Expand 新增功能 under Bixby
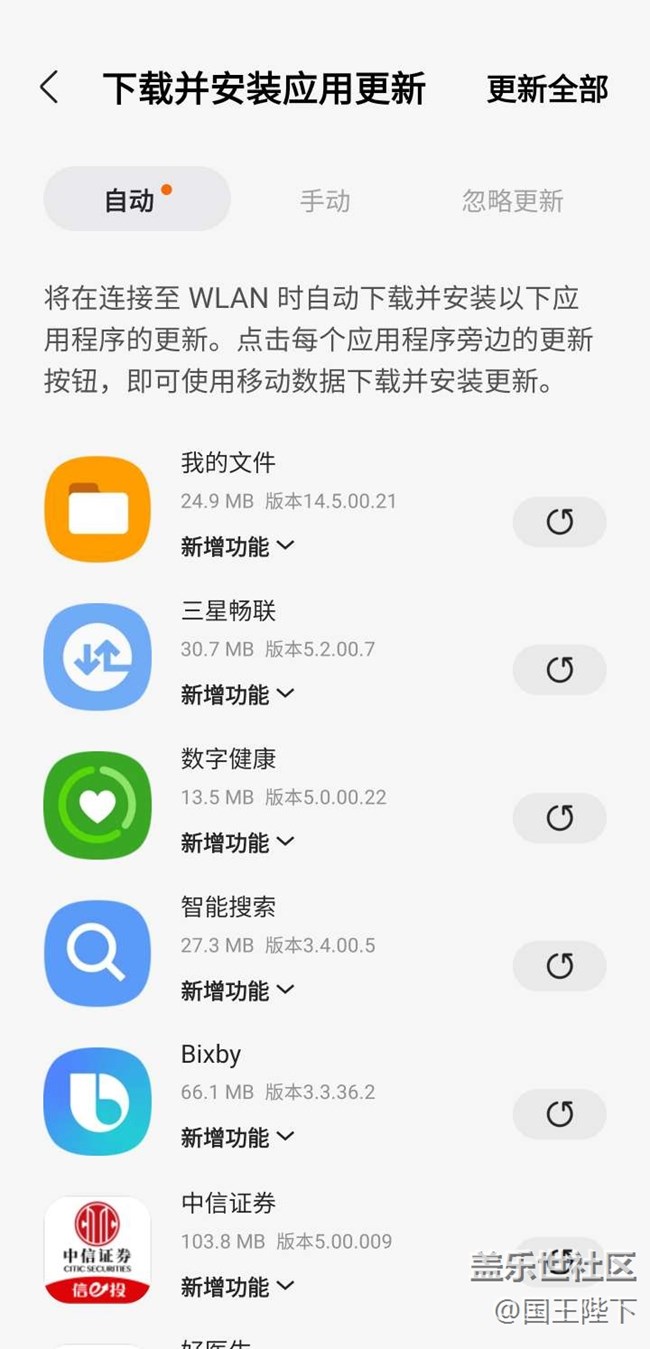 (x=238, y=1137)
